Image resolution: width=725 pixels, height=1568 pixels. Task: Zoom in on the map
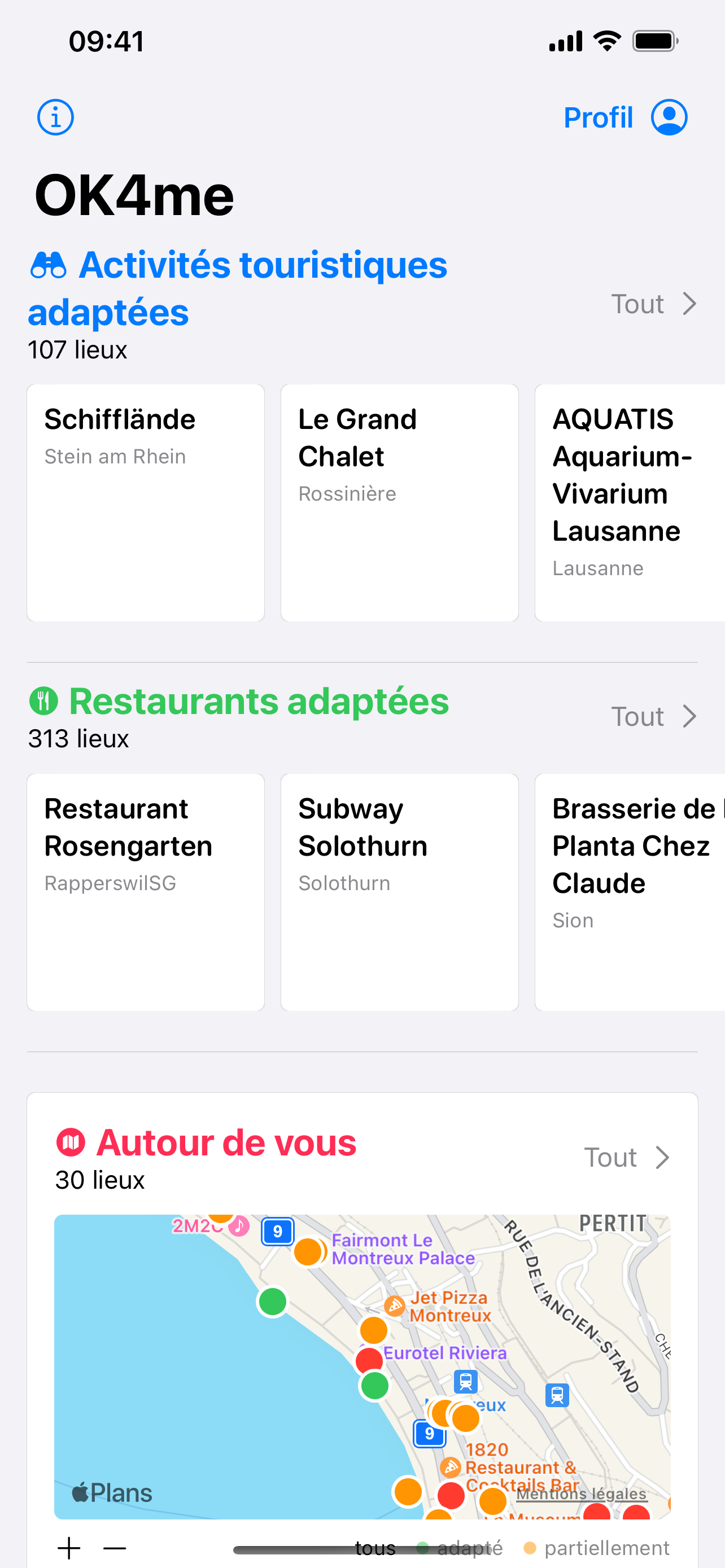tap(69, 1547)
